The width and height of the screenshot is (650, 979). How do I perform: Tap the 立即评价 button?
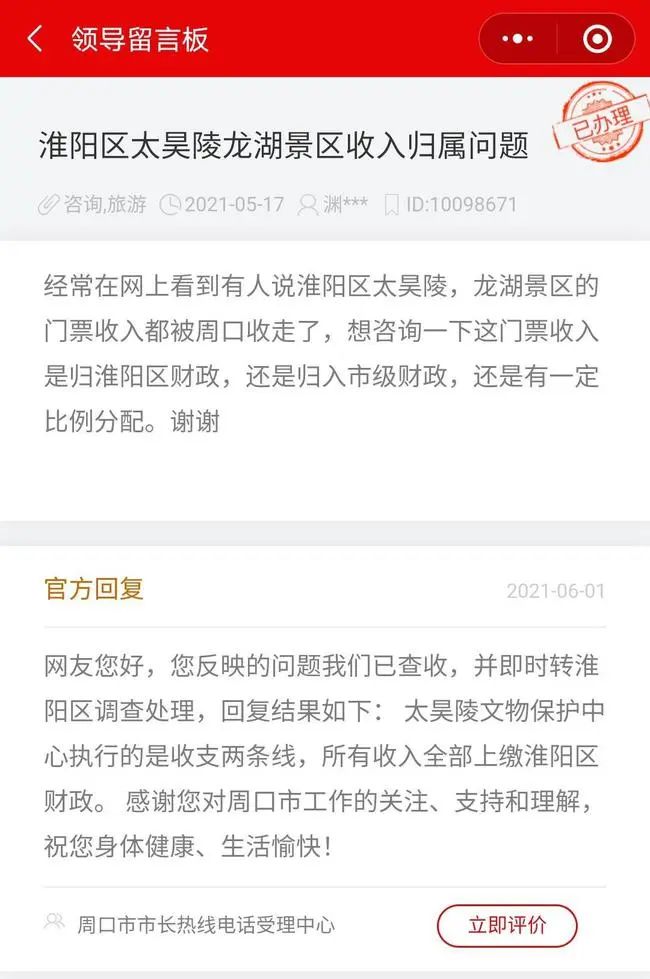[507, 925]
